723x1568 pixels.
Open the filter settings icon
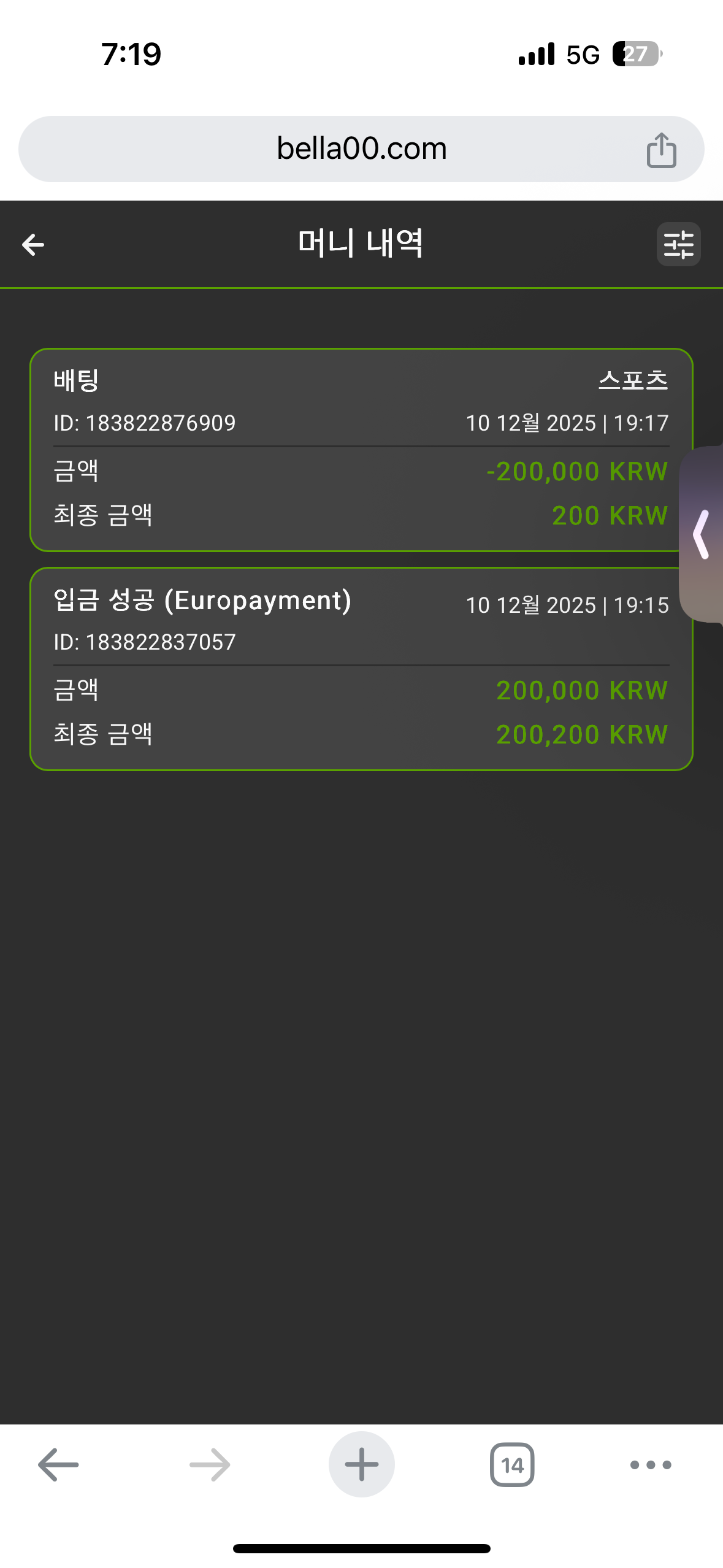[678, 245]
